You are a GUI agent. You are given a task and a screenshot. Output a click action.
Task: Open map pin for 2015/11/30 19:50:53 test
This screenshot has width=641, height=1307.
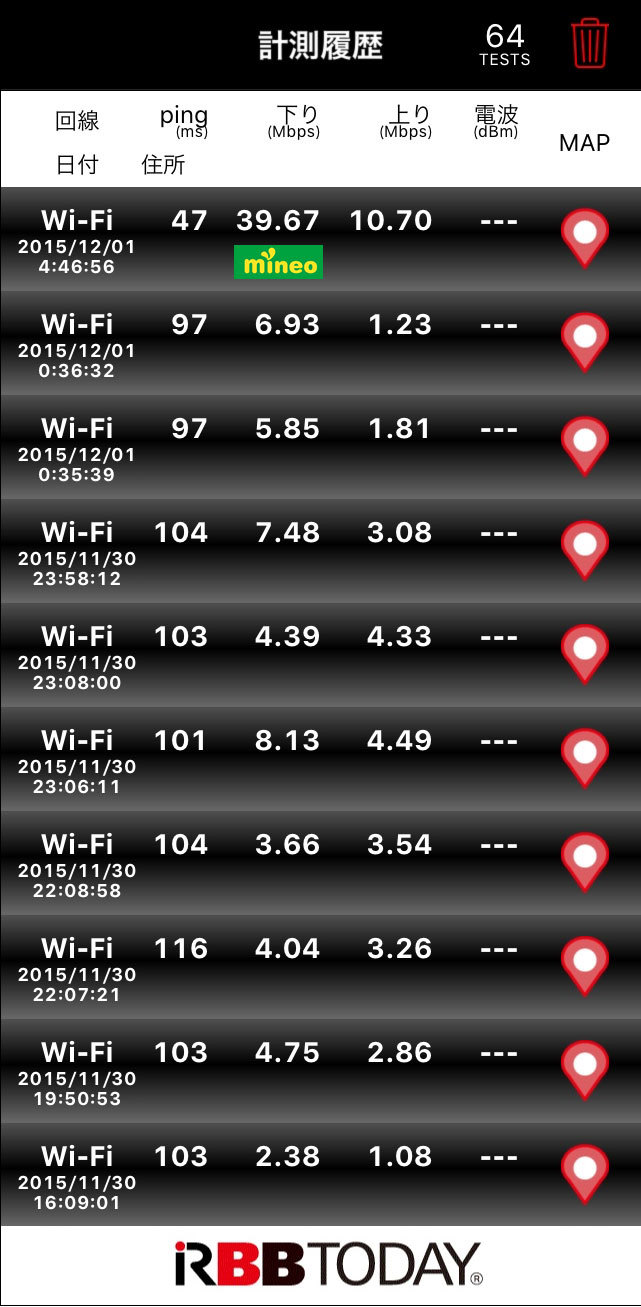(585, 1068)
